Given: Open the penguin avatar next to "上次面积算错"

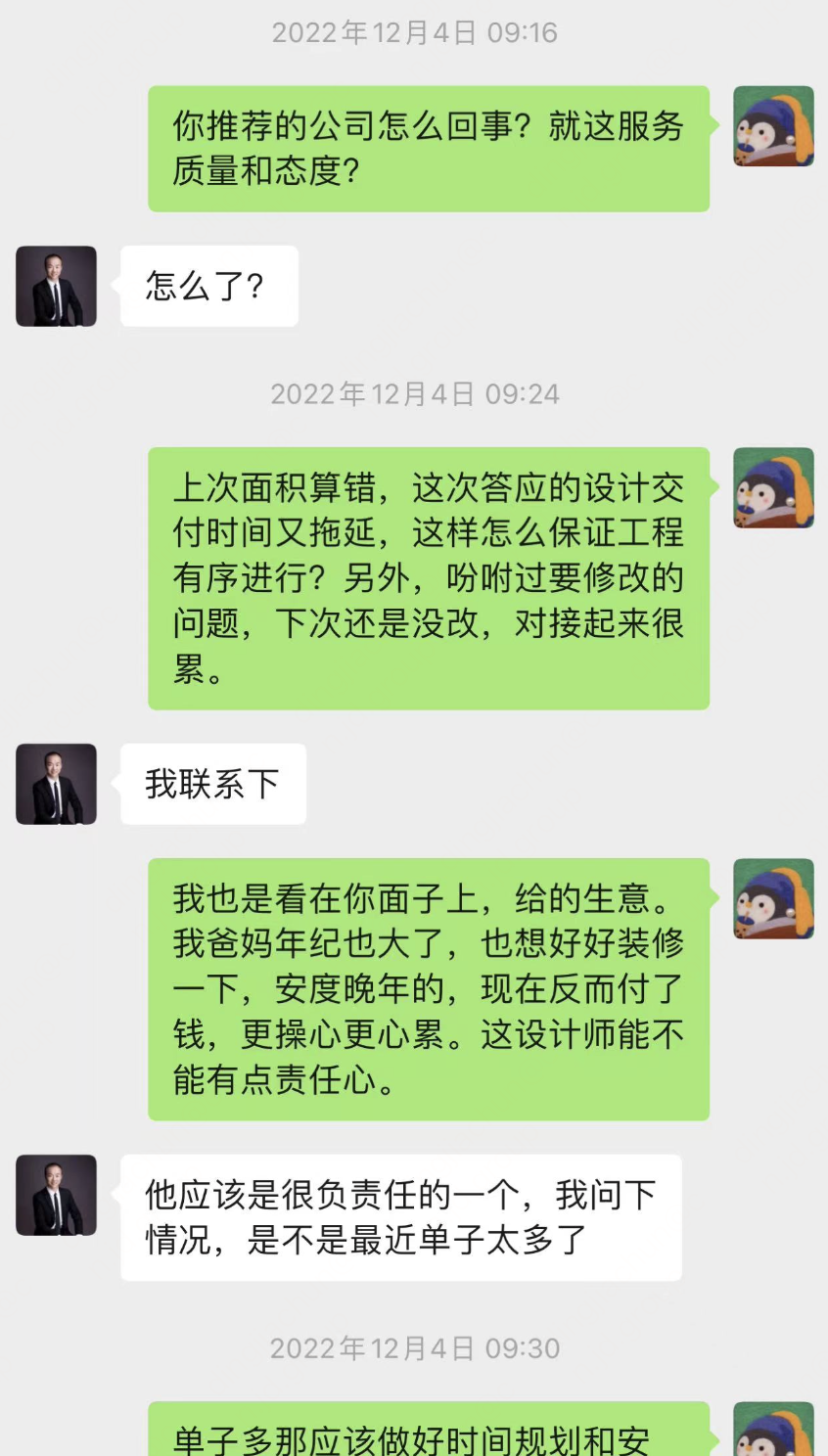Looking at the screenshot, I should 773,487.
